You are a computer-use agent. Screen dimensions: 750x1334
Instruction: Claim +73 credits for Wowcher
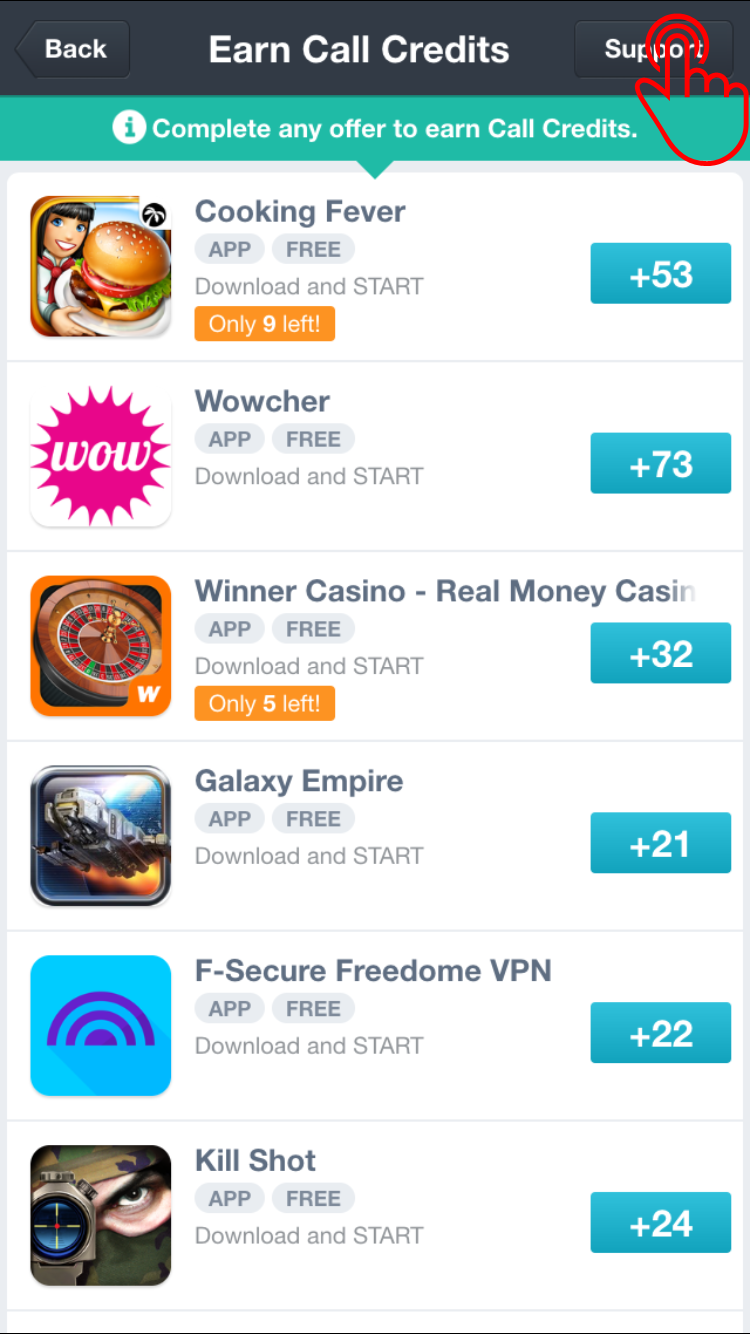660,464
